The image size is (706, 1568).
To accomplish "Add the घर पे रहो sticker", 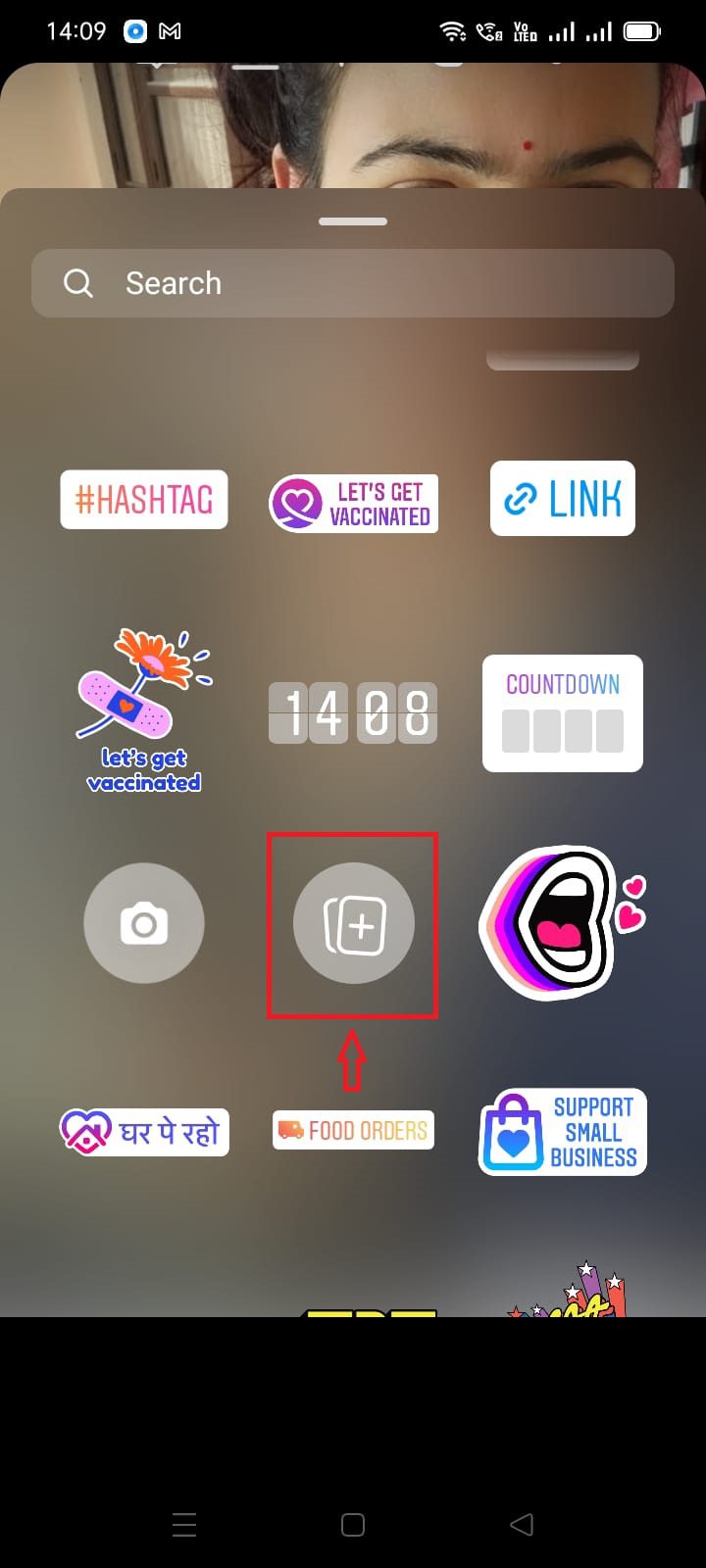I will pyautogui.click(x=144, y=1132).
